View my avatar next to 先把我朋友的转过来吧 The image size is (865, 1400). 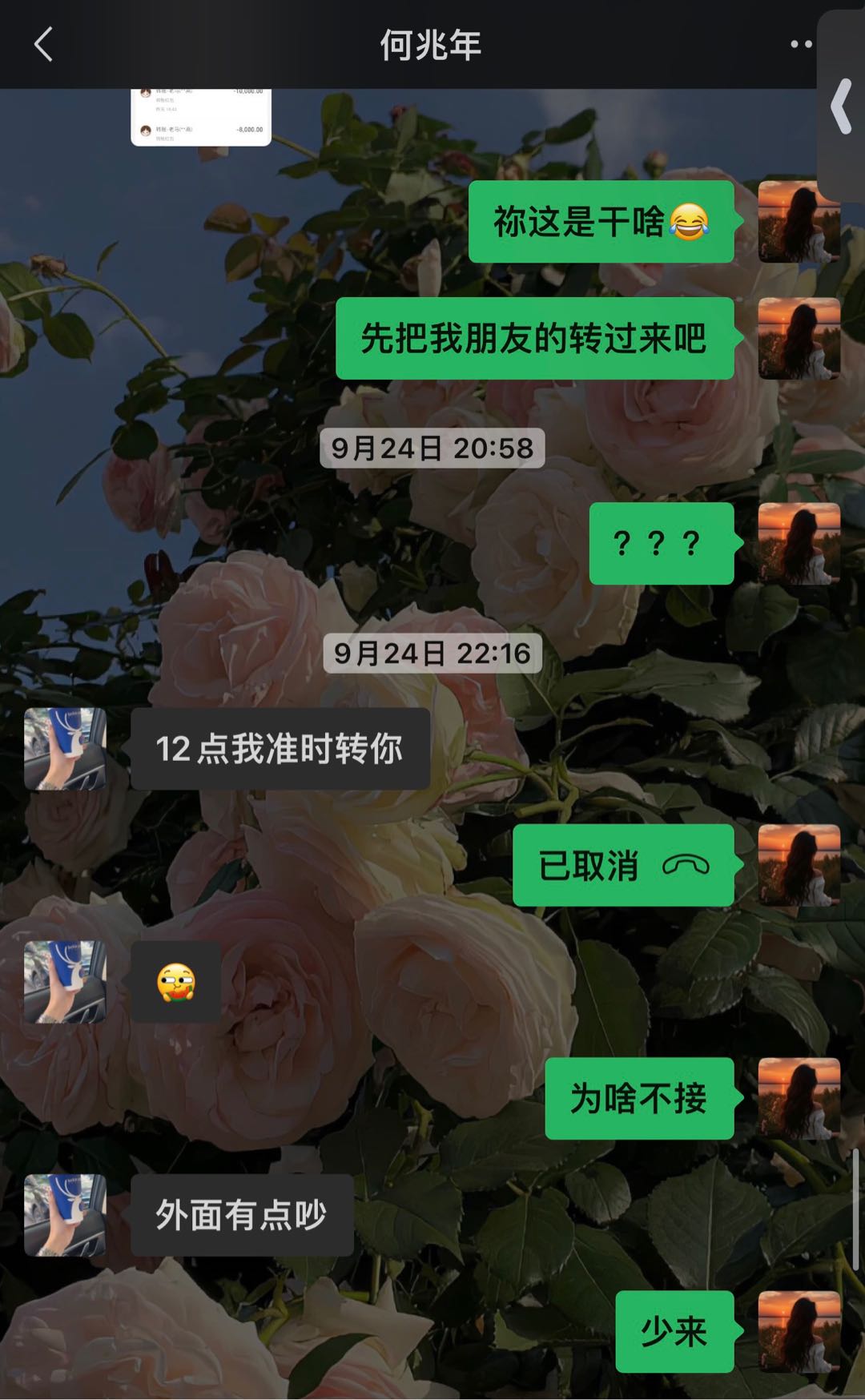tap(799, 338)
